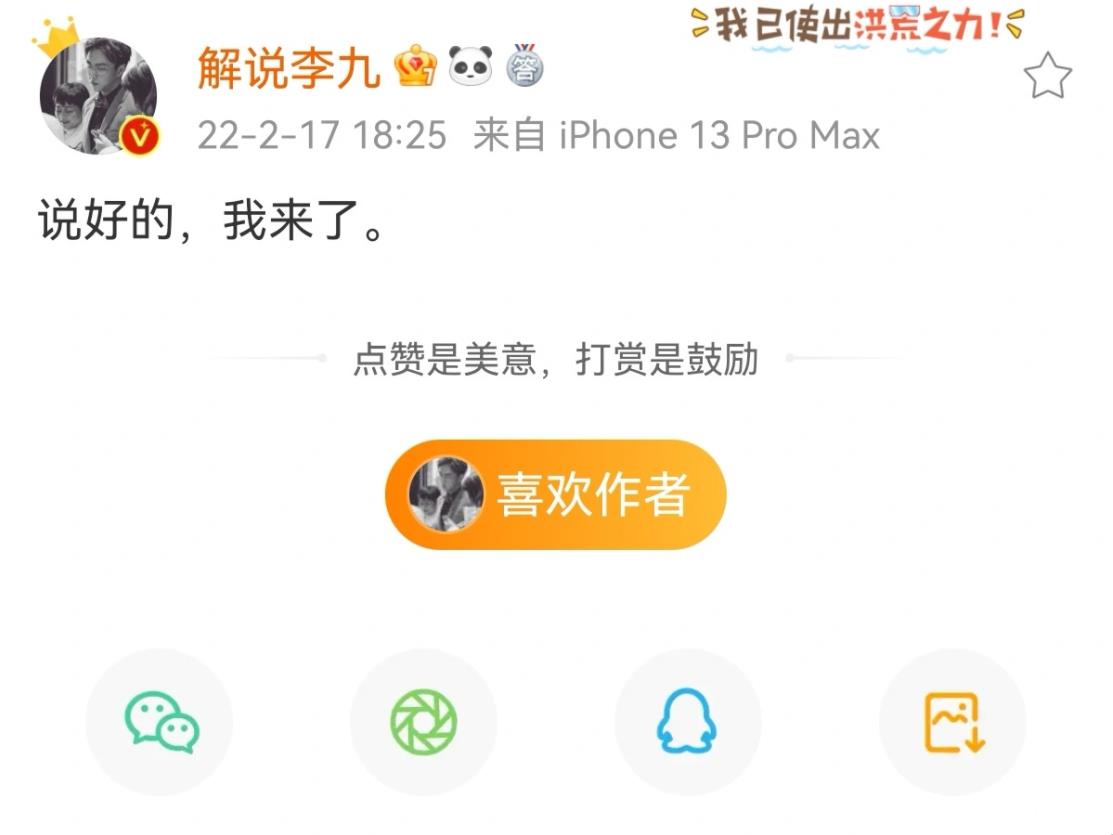Save the post as an image
The image size is (1113, 835).
tap(952, 722)
